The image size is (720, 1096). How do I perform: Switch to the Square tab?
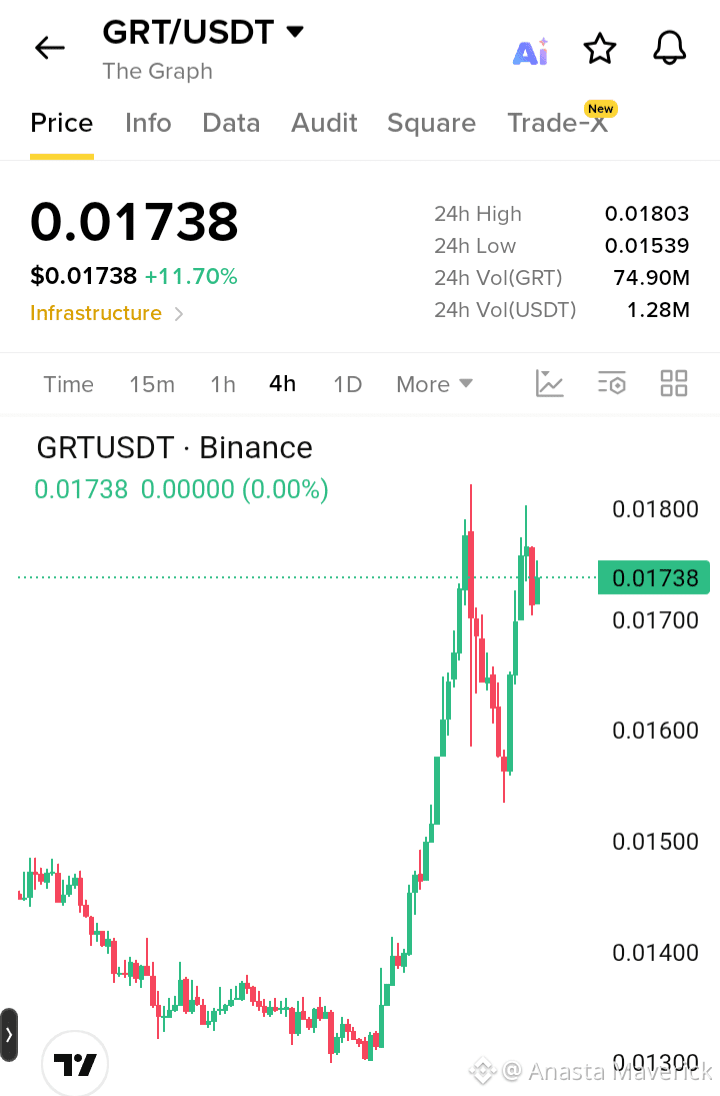(431, 123)
